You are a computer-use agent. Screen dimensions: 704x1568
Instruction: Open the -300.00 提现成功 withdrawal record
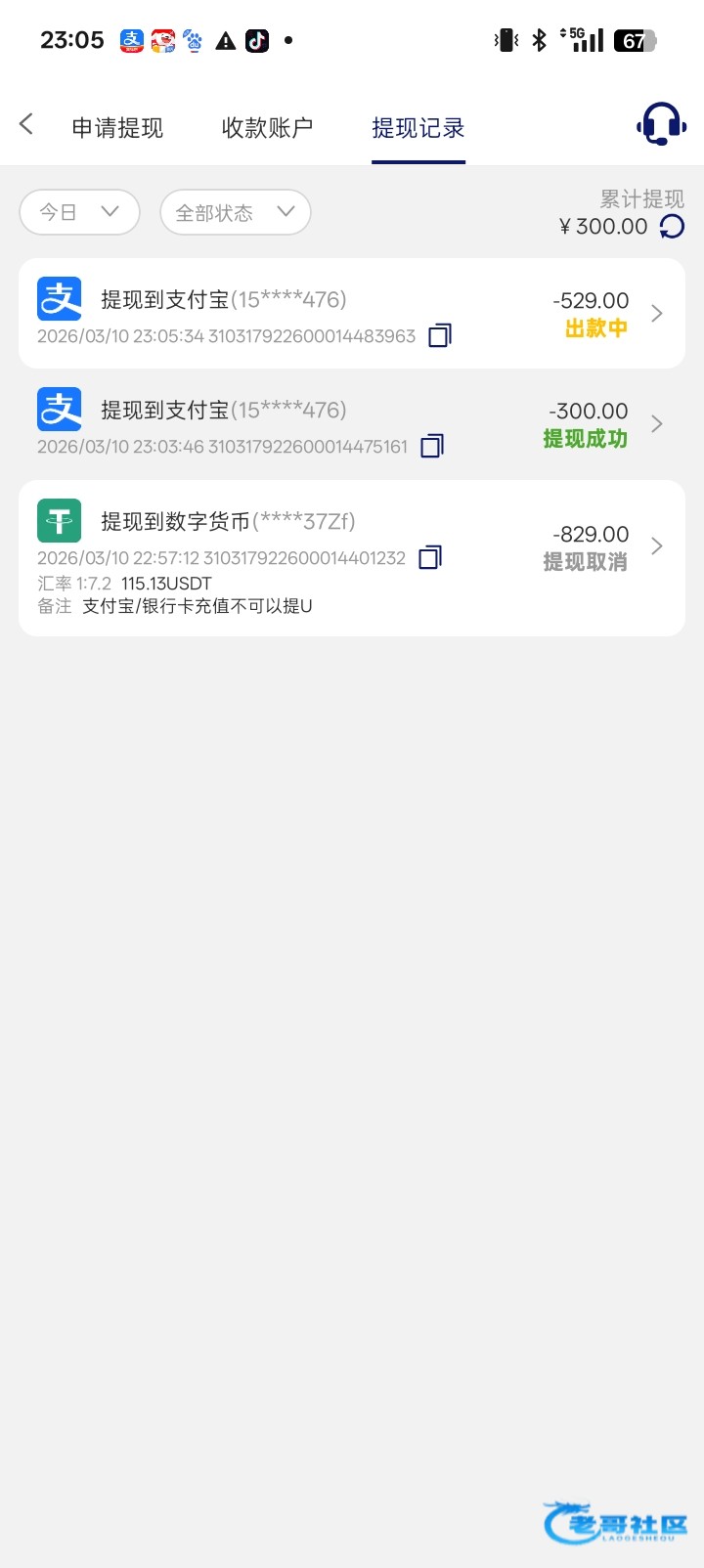(x=352, y=424)
